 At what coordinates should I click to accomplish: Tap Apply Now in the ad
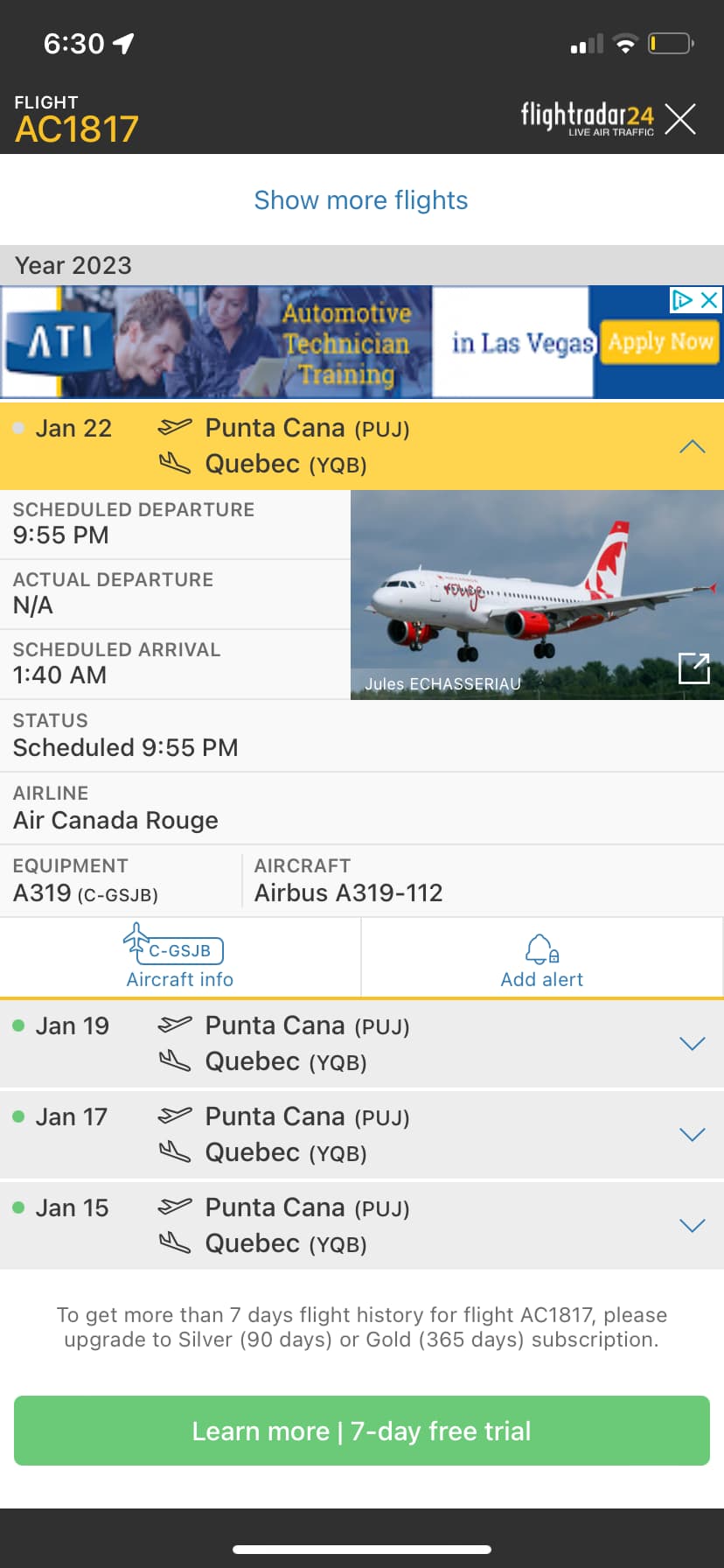[660, 342]
